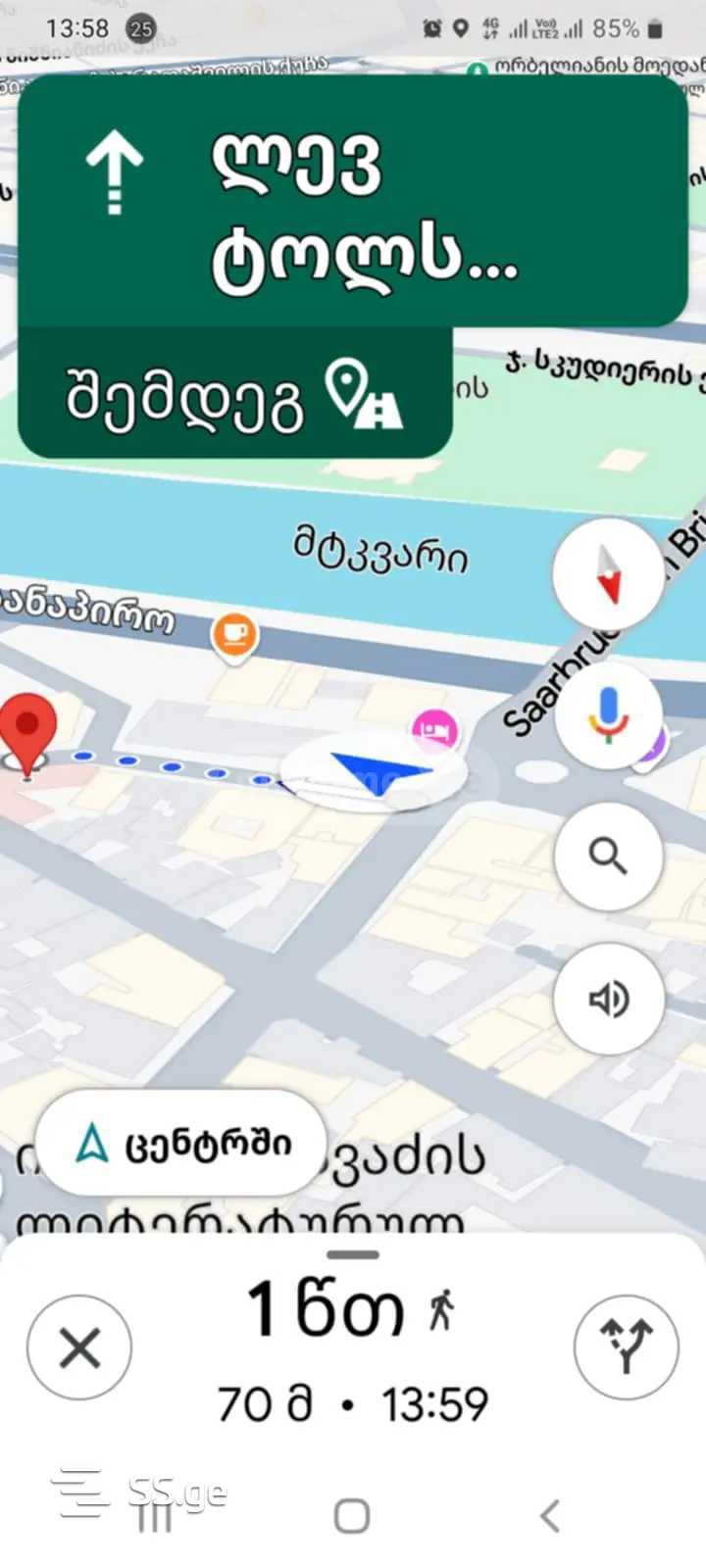Search along the route
The width and height of the screenshot is (706, 1568).
coord(608,857)
